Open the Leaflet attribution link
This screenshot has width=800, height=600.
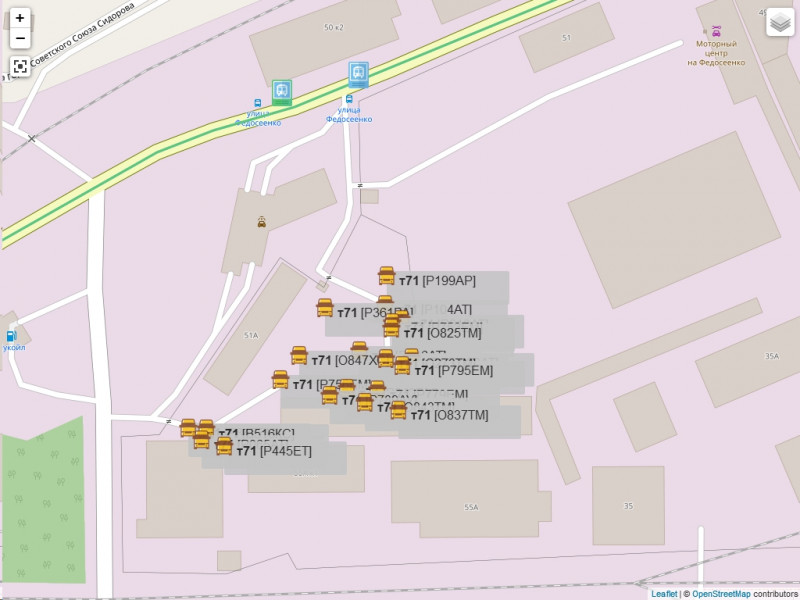(664, 594)
